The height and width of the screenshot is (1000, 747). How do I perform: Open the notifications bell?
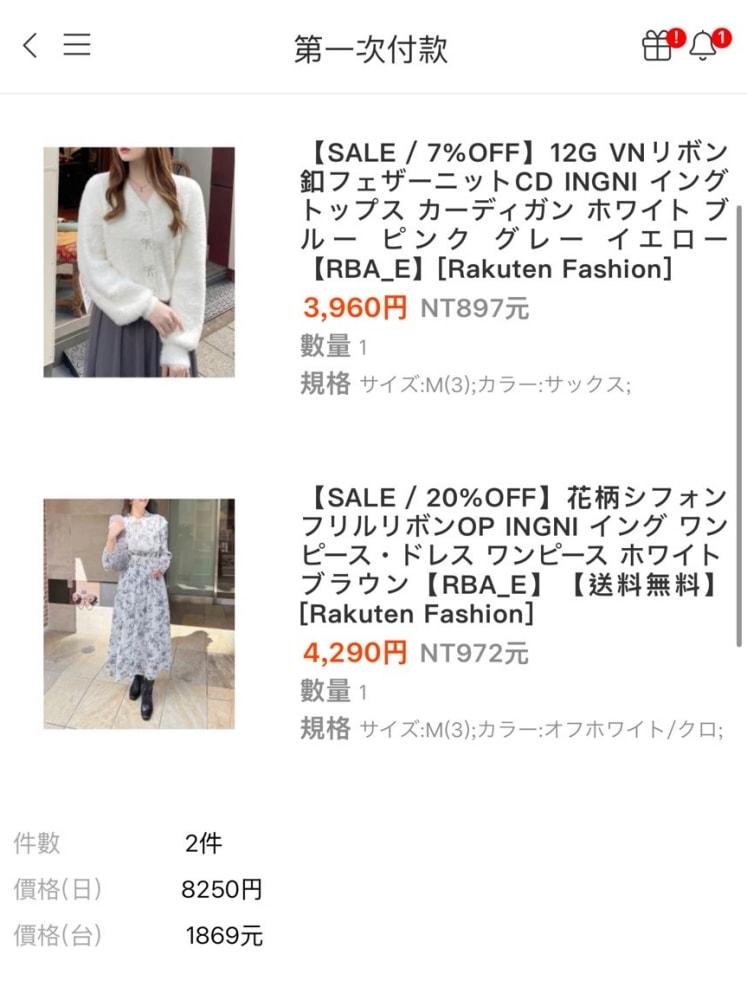[703, 46]
